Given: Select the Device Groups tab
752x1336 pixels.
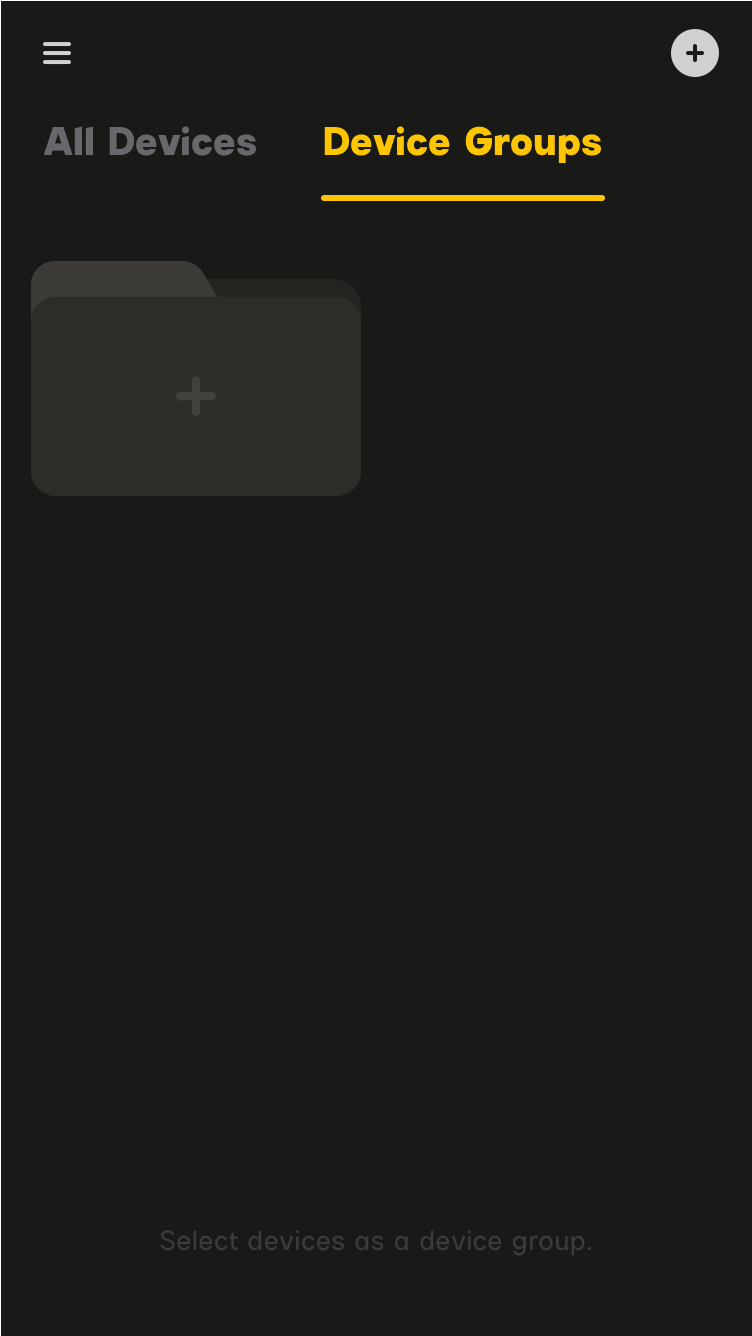Looking at the screenshot, I should 462,142.
